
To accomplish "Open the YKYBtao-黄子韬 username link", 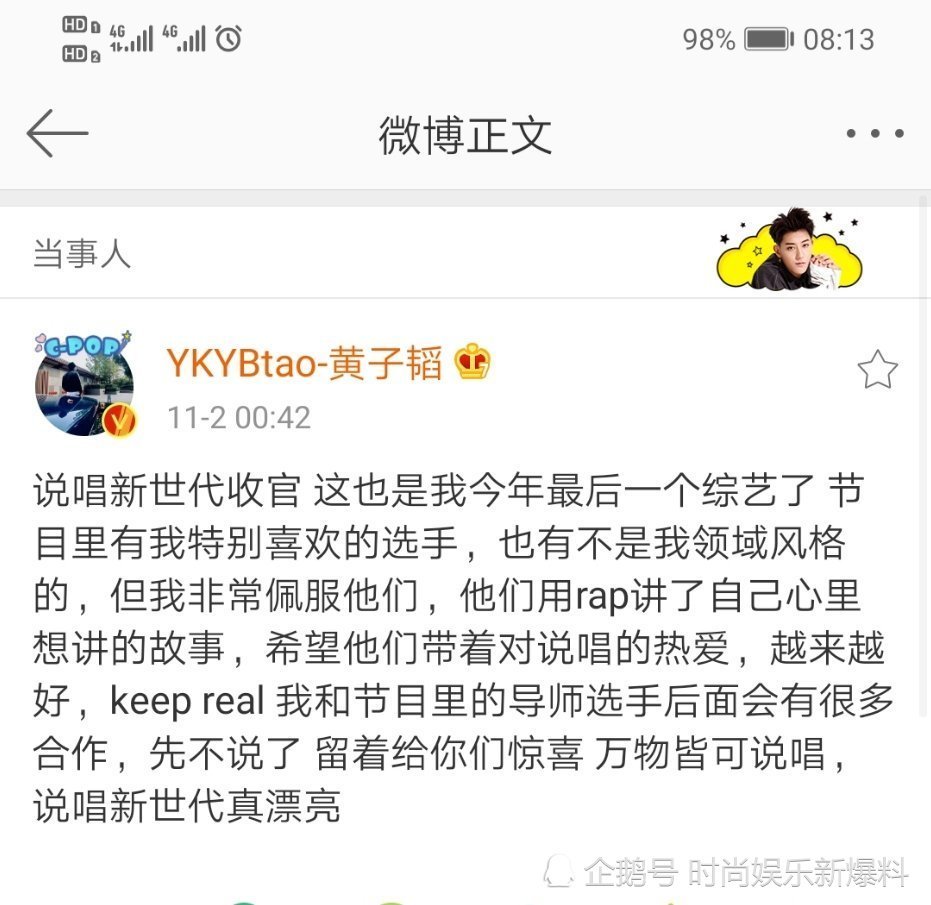I will click(303, 363).
